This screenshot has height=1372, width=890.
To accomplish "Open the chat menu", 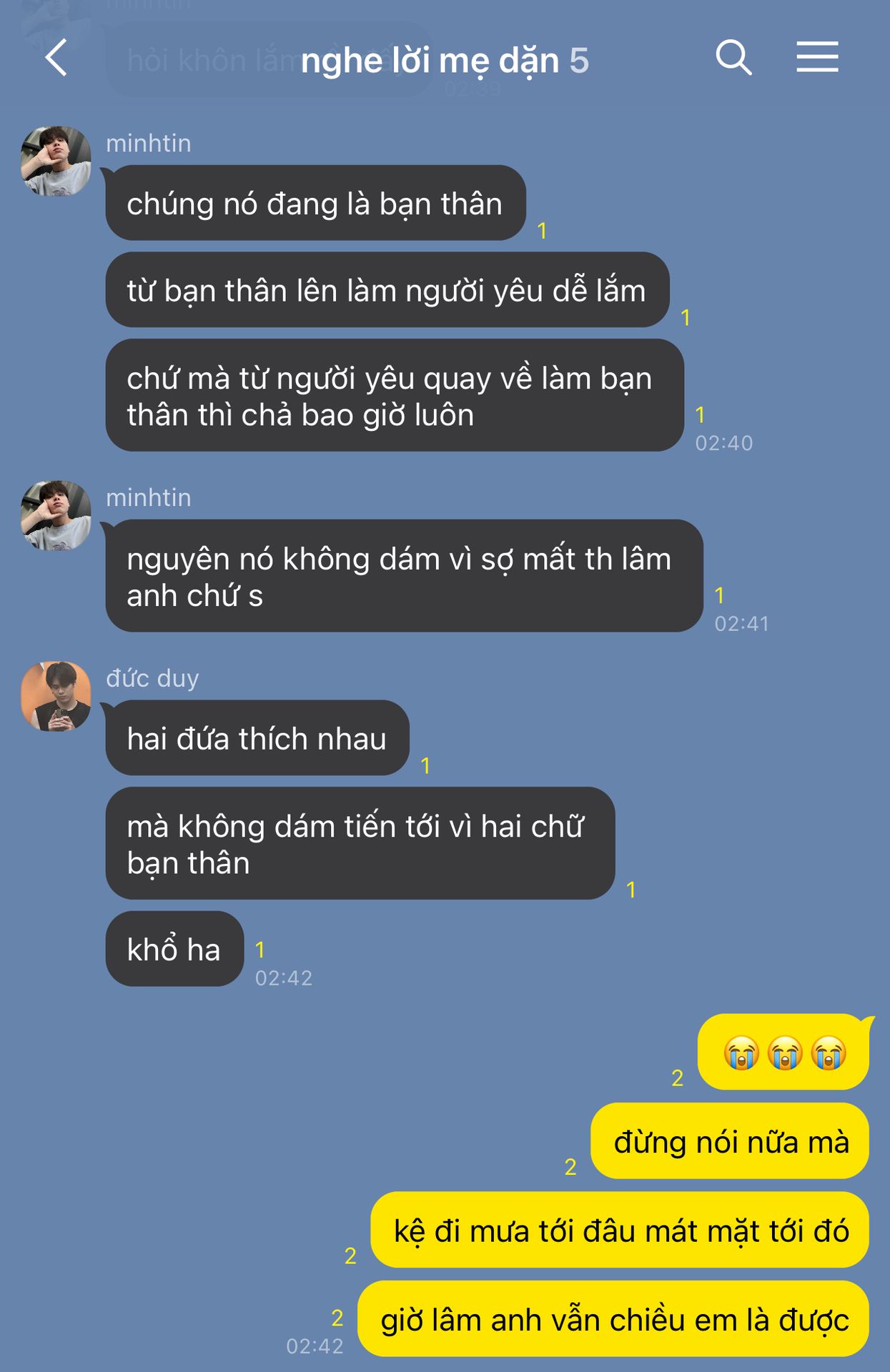I will [817, 57].
